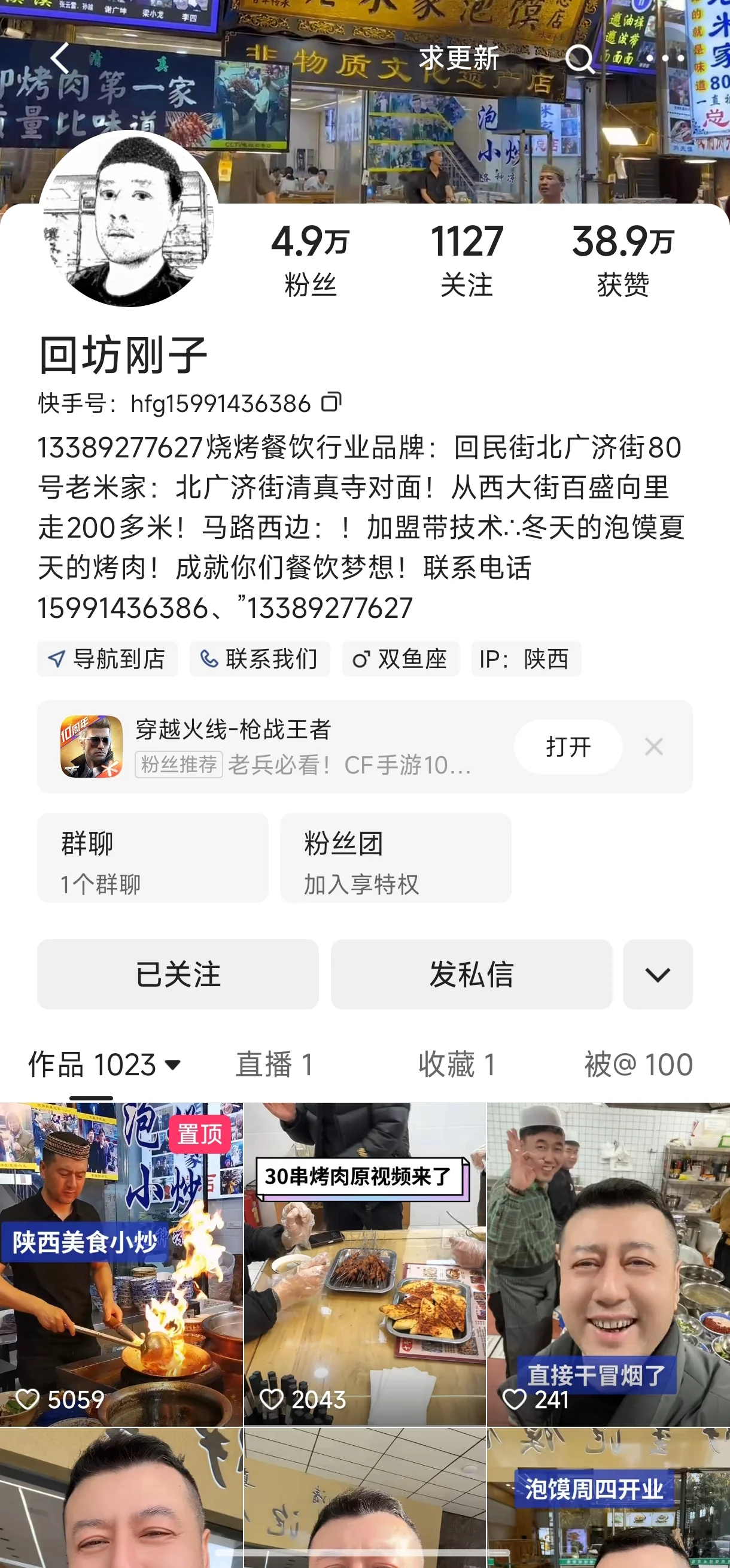Image resolution: width=730 pixels, height=1568 pixels.
Task: Open the 群聊 group chat entry
Action: pyautogui.click(x=152, y=859)
